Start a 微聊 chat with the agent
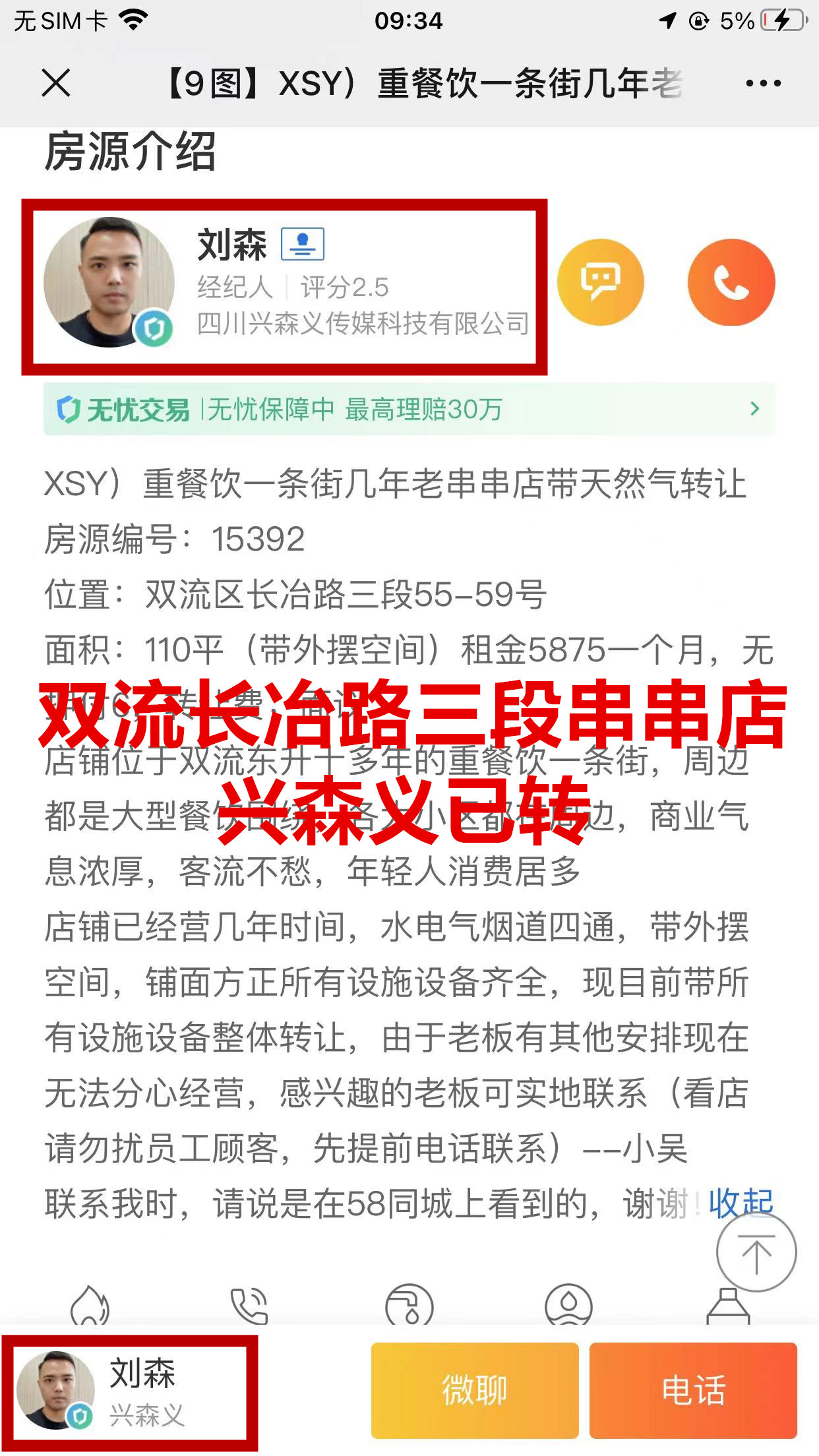The height and width of the screenshot is (1456, 819). tap(474, 1391)
